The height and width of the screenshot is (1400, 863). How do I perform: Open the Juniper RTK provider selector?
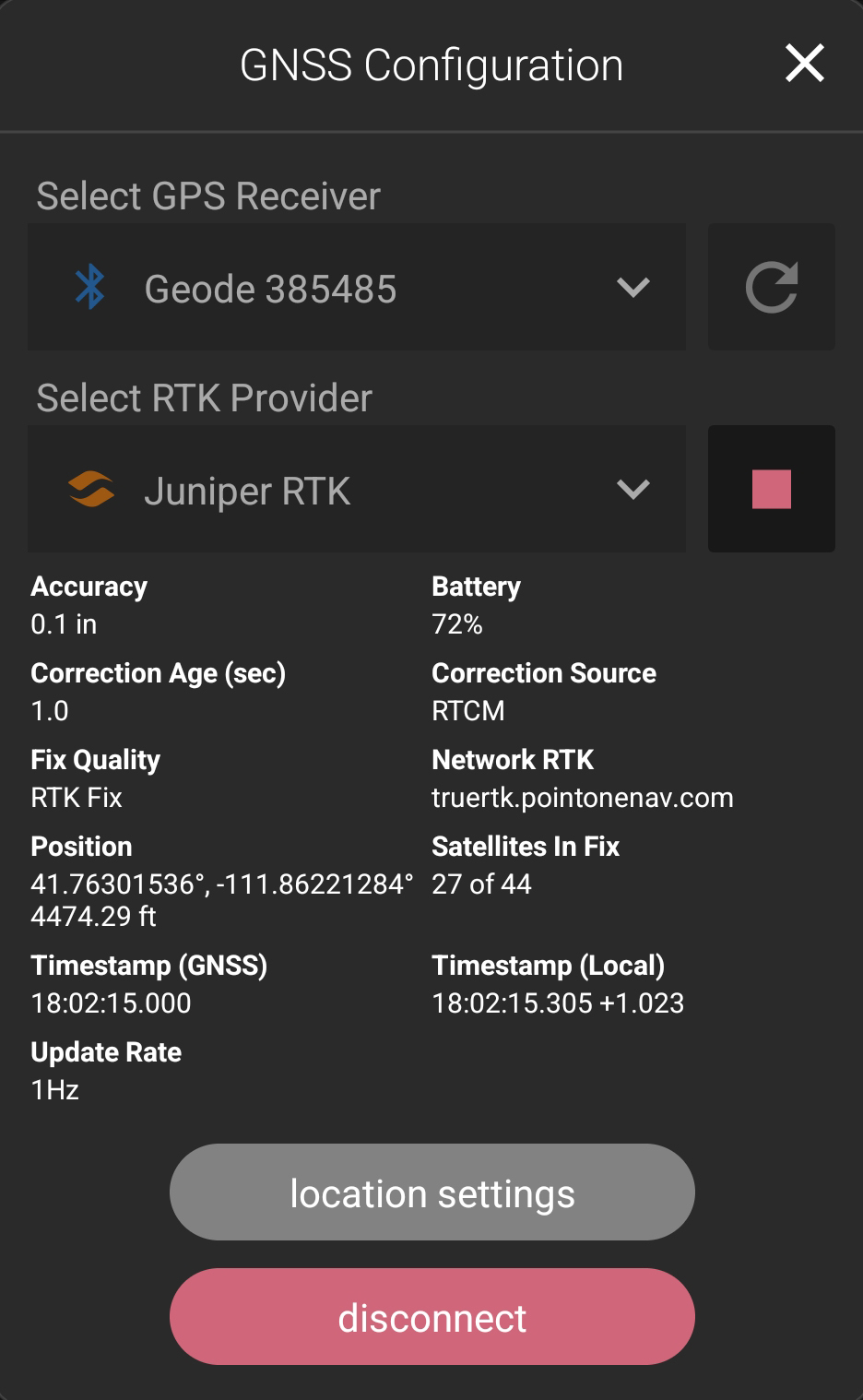click(358, 490)
